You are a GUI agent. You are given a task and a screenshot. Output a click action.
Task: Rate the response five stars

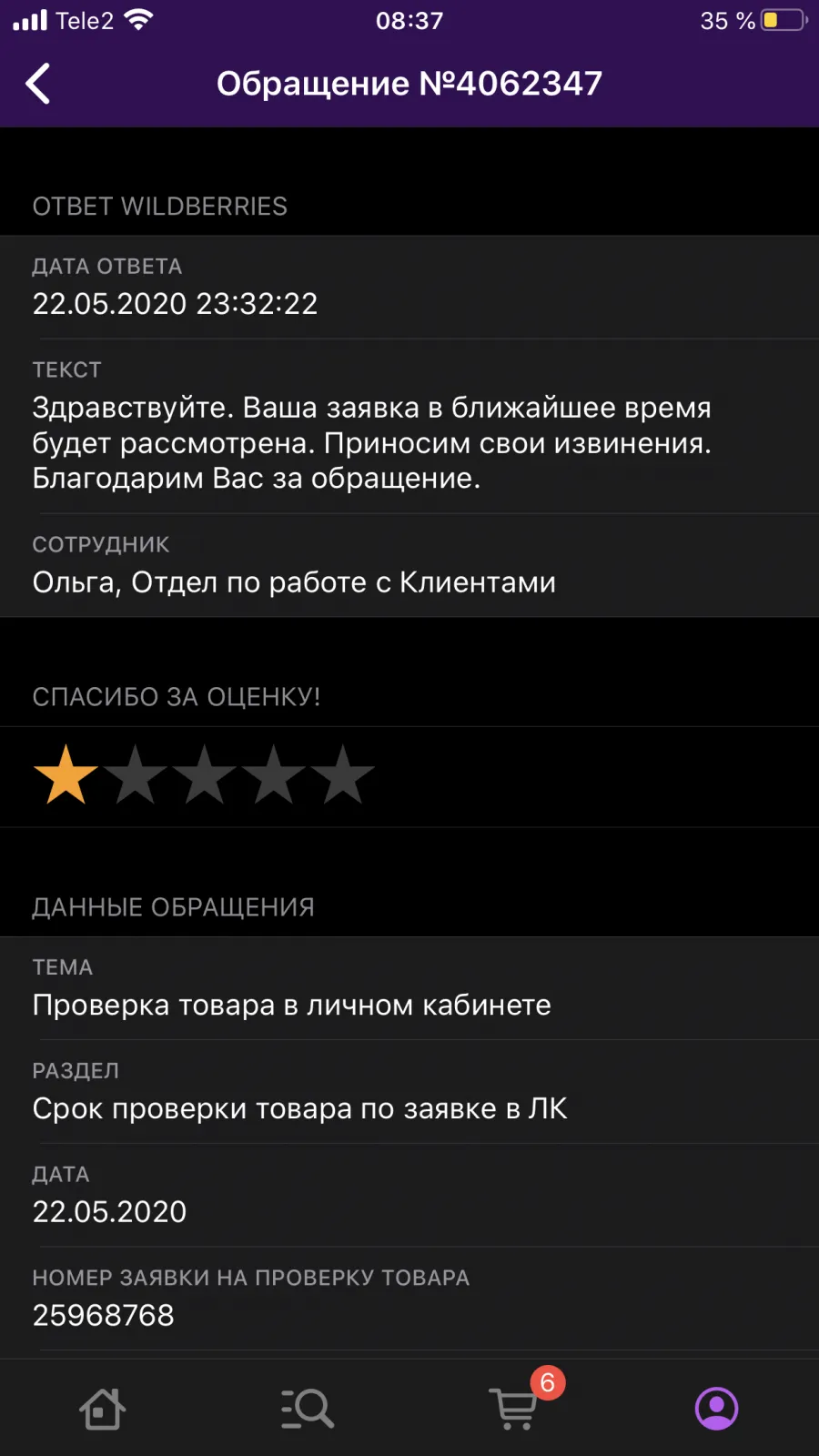coord(343,775)
